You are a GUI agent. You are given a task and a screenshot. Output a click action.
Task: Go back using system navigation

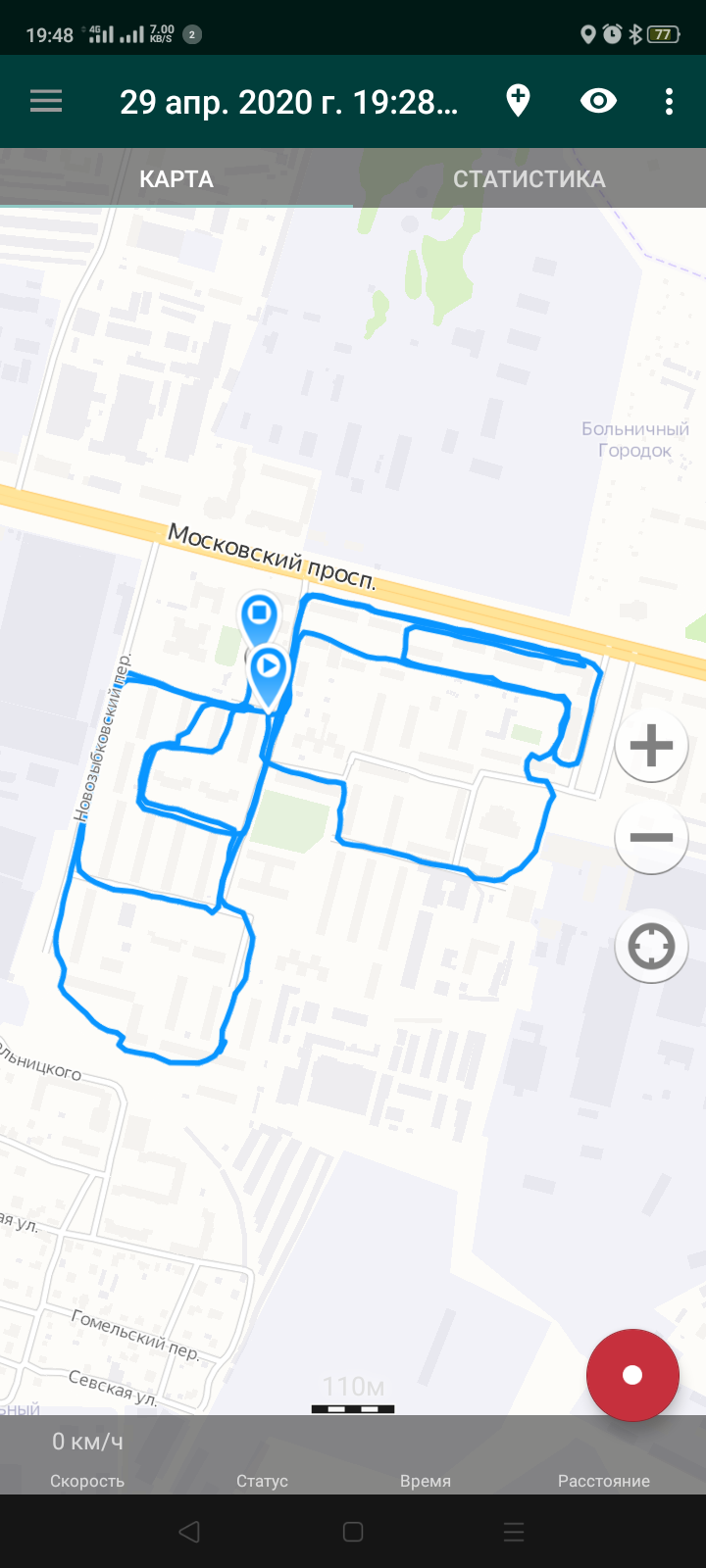tap(190, 1532)
